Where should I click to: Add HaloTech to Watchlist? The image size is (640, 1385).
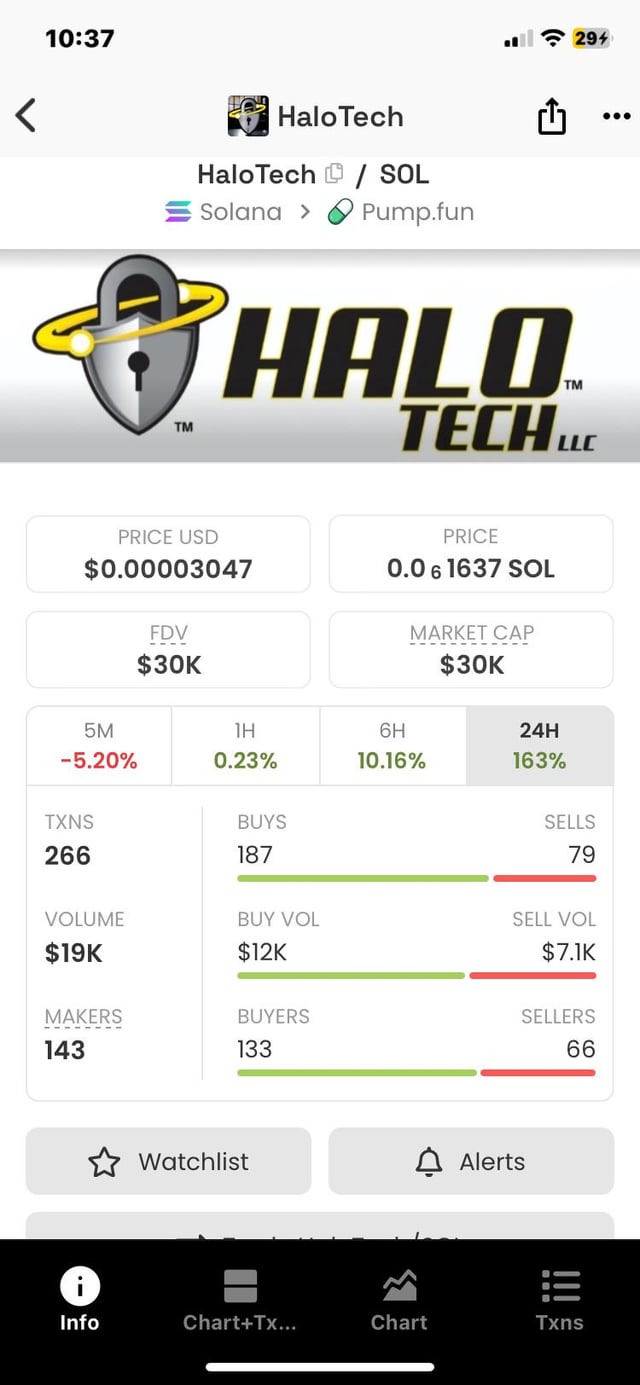coord(168,1161)
